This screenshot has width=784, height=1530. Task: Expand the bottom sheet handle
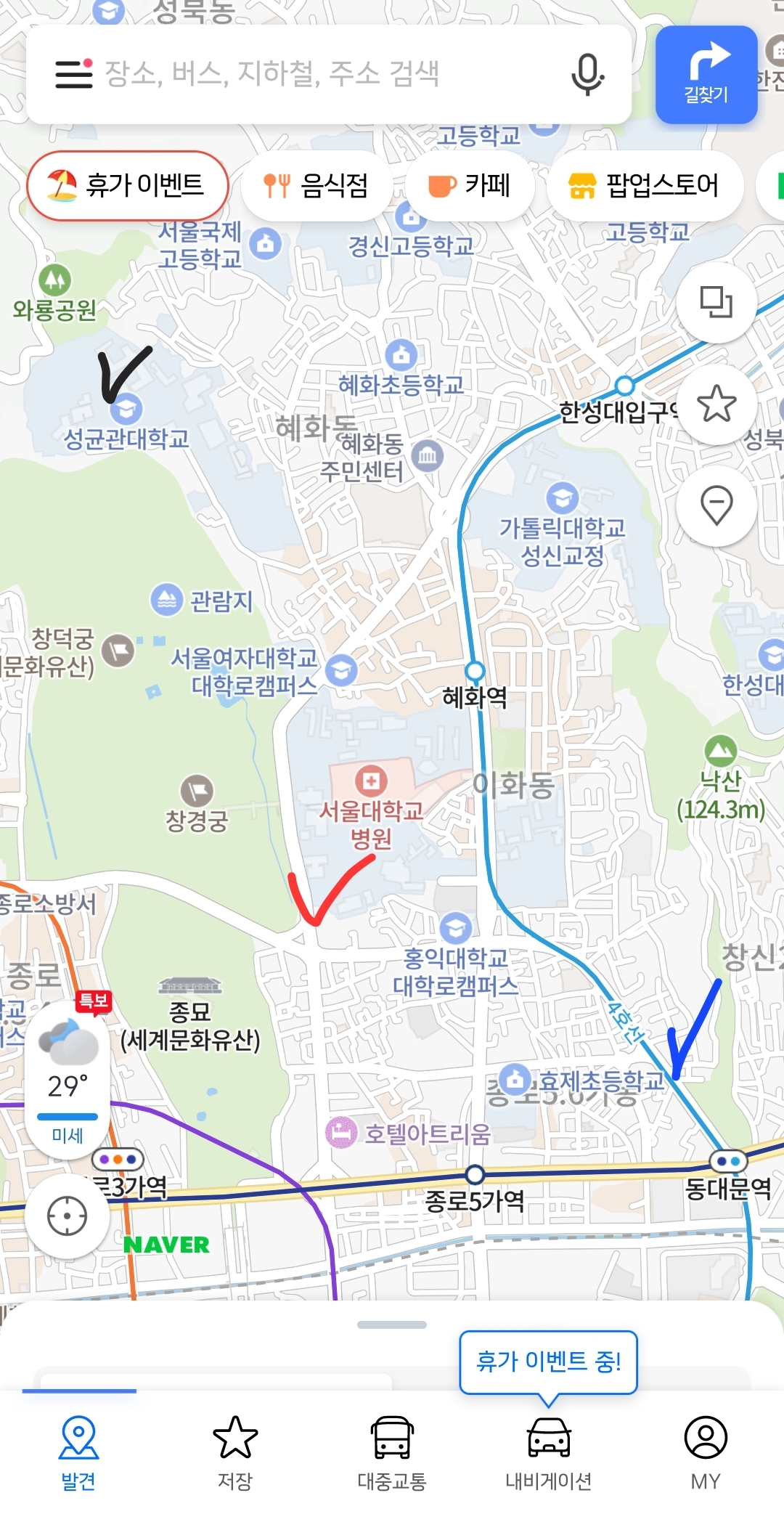[392, 1324]
